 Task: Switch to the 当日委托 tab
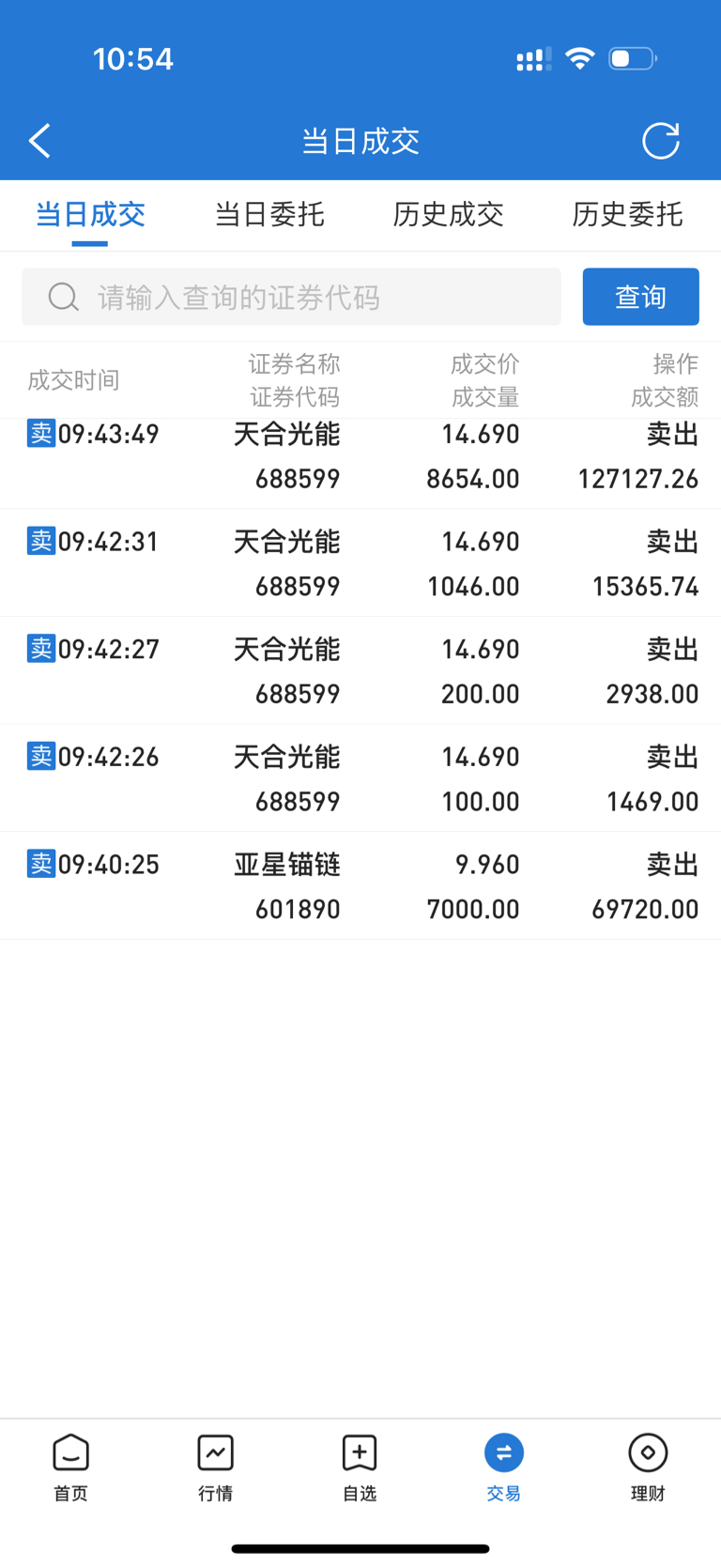click(269, 214)
